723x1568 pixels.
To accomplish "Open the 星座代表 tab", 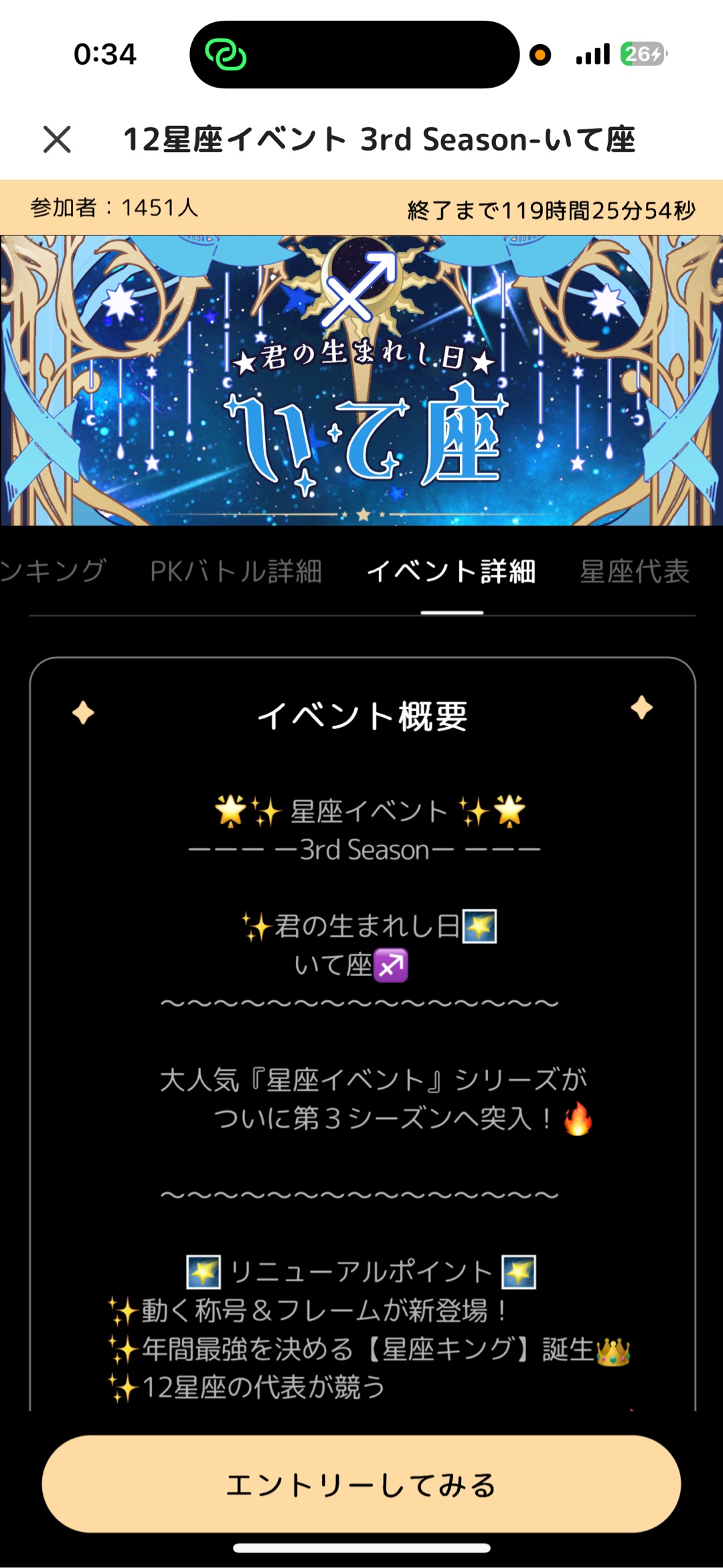I will point(635,572).
